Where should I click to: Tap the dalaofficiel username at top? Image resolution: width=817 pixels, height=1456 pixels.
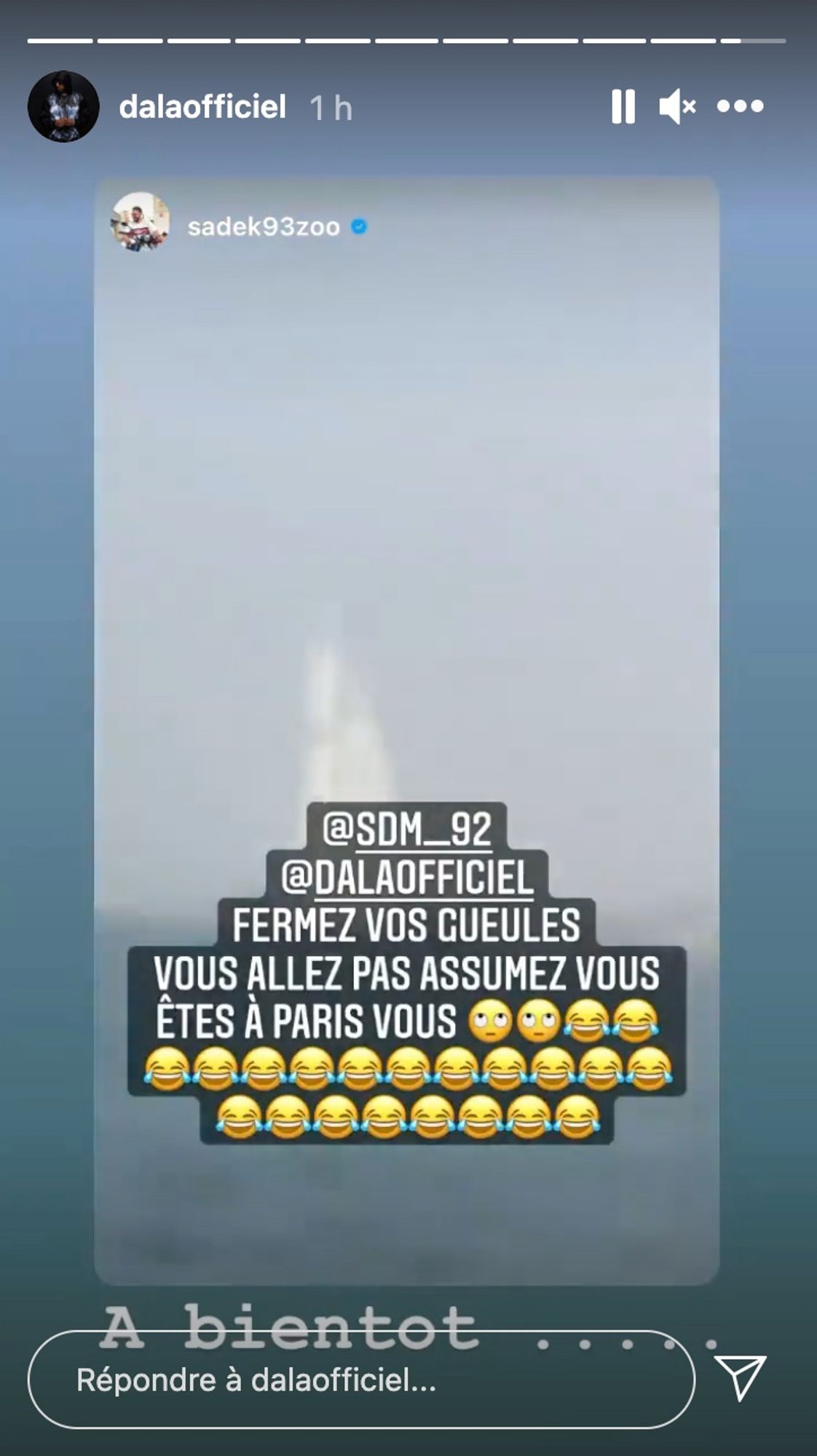[x=202, y=108]
